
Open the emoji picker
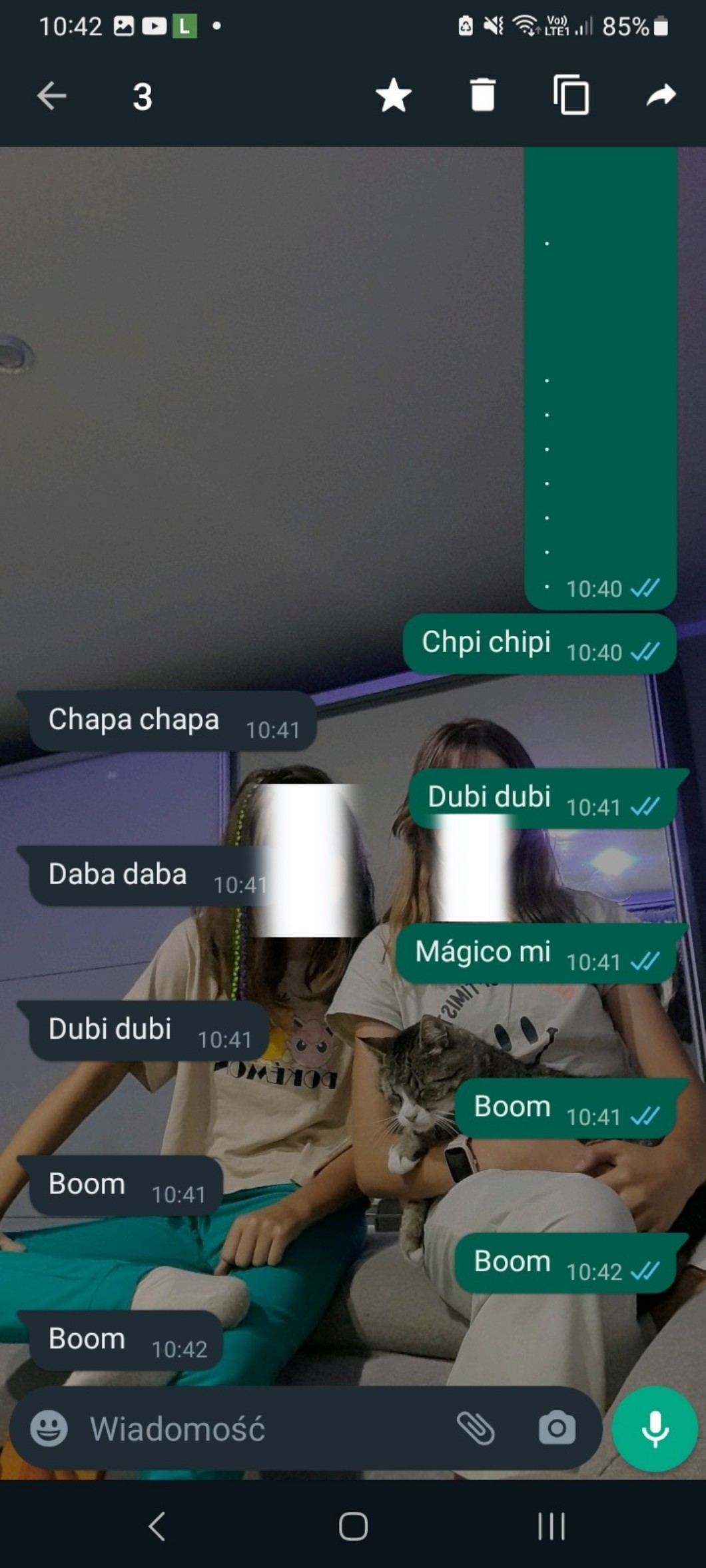[x=49, y=1428]
